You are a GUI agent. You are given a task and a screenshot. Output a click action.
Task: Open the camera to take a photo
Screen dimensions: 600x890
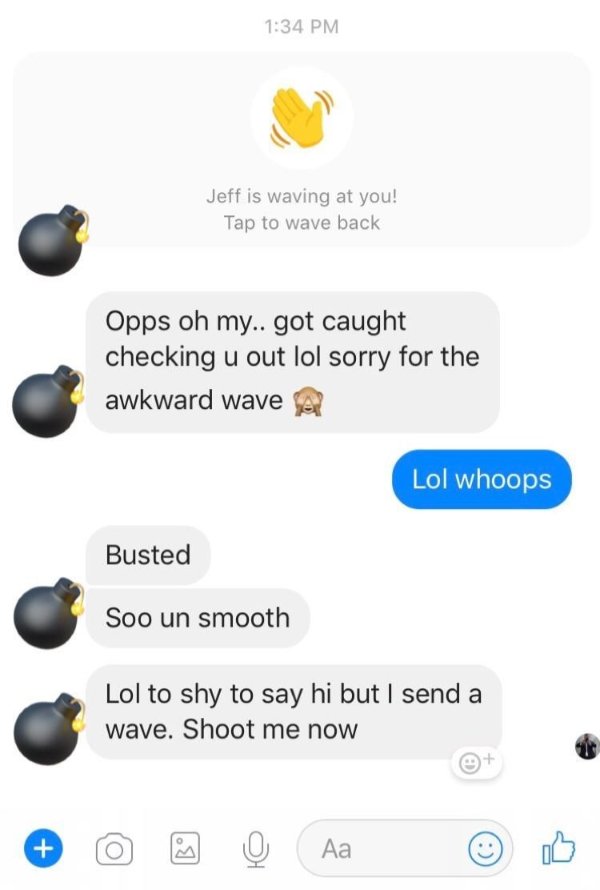tap(113, 849)
